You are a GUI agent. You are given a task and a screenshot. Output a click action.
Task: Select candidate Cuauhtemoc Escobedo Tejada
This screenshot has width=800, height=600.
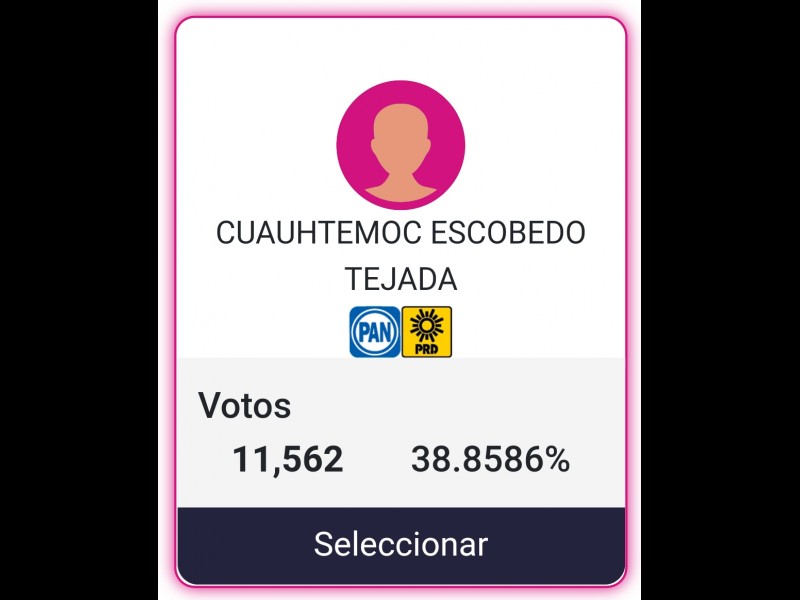[x=401, y=545]
